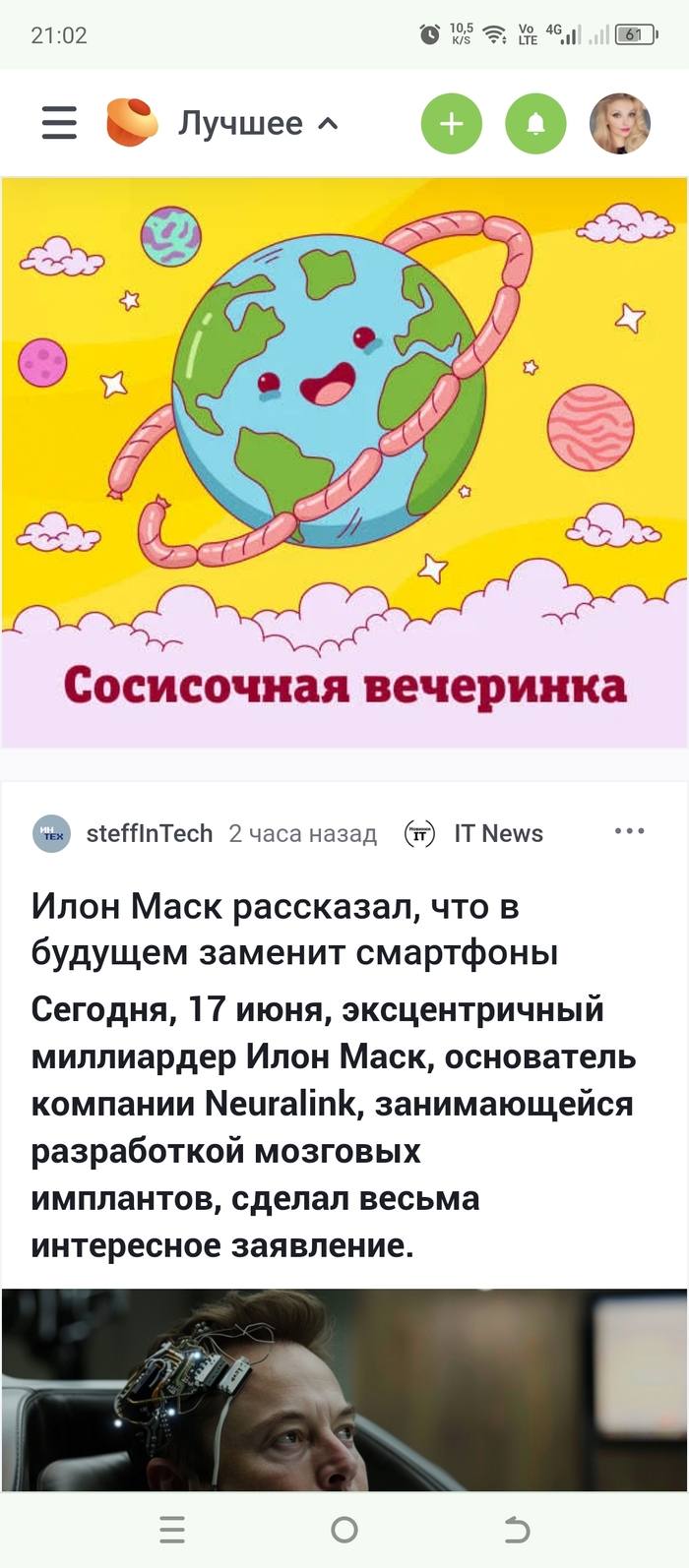Screen dimensions: 689x1568
Task: Go to the system home screen
Action: 344,1530
